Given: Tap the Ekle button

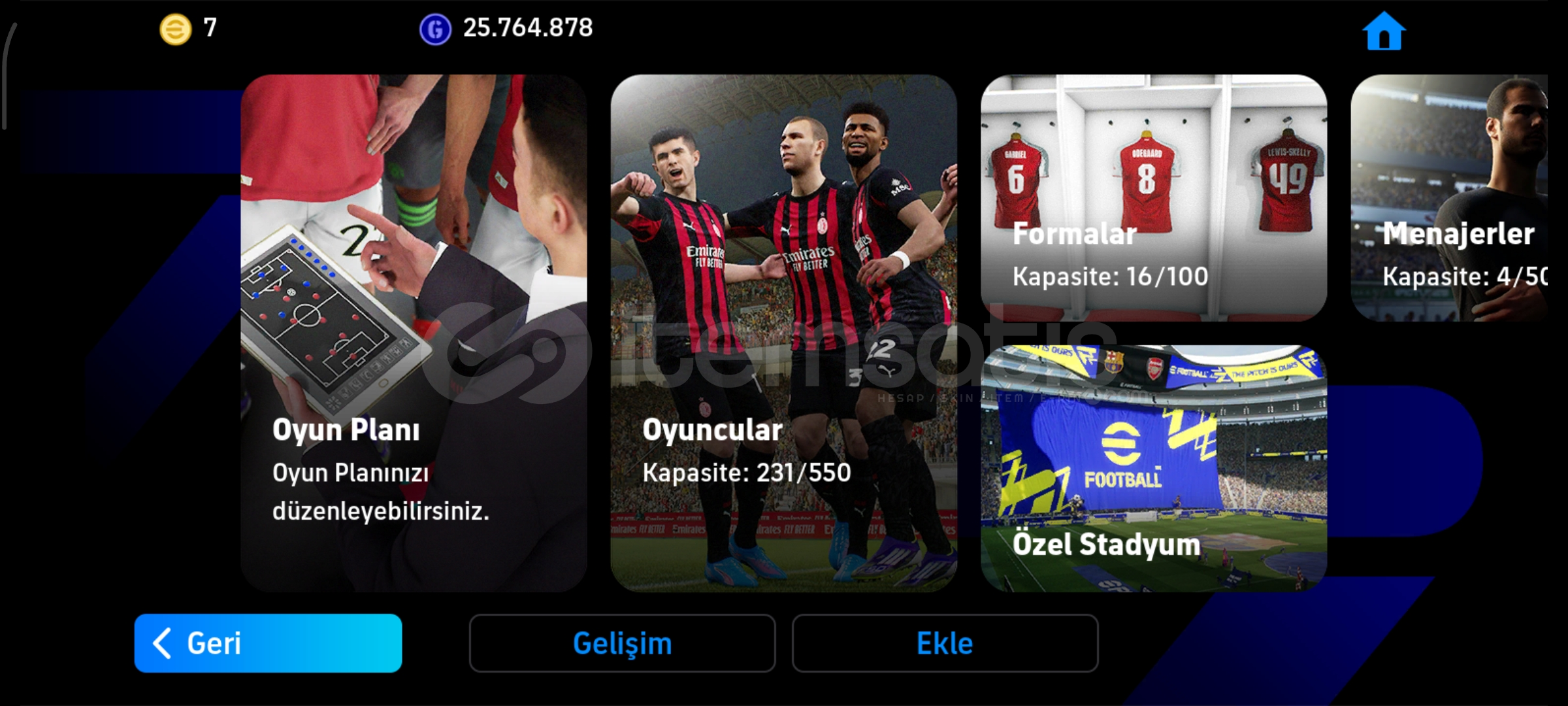Looking at the screenshot, I should tap(945, 643).
